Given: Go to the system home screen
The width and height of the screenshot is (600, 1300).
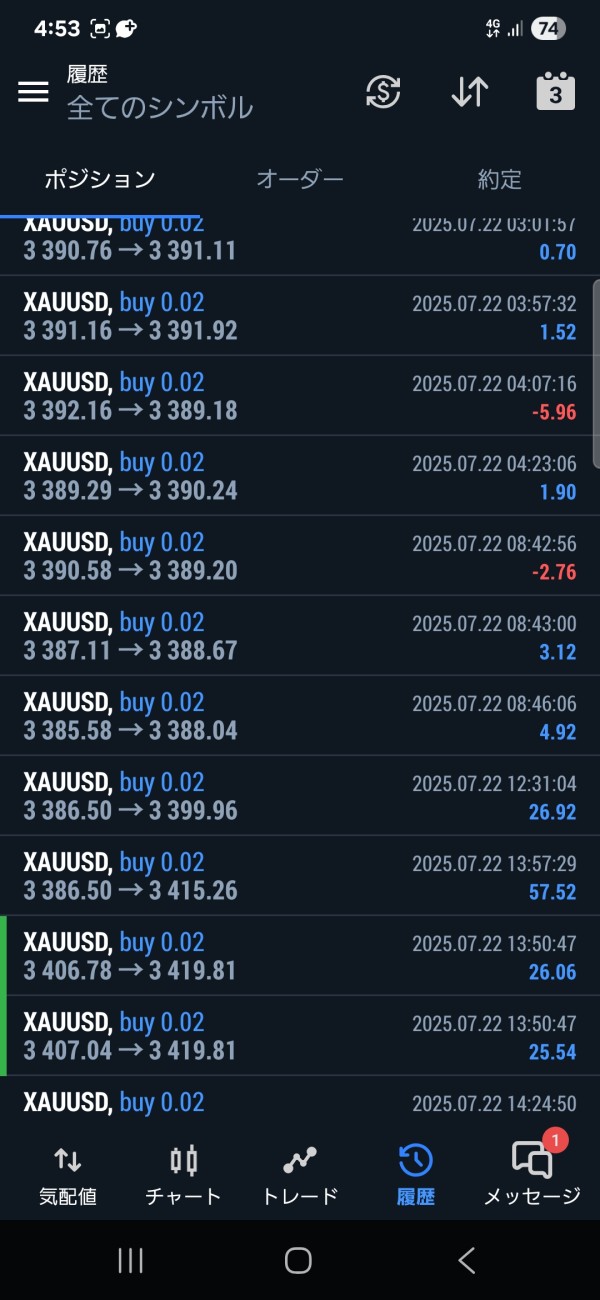Looking at the screenshot, I should click(x=298, y=1260).
